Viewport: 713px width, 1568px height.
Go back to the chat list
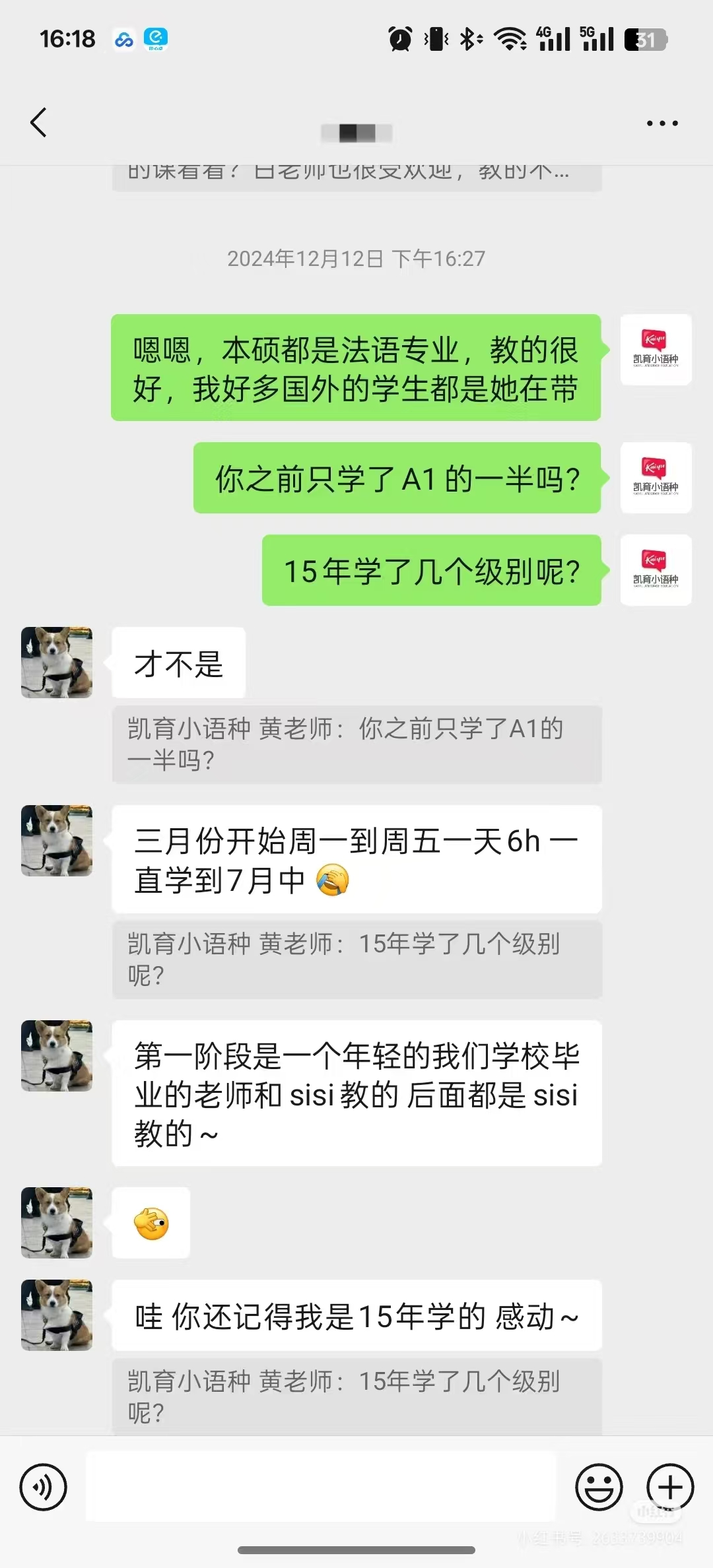click(38, 123)
